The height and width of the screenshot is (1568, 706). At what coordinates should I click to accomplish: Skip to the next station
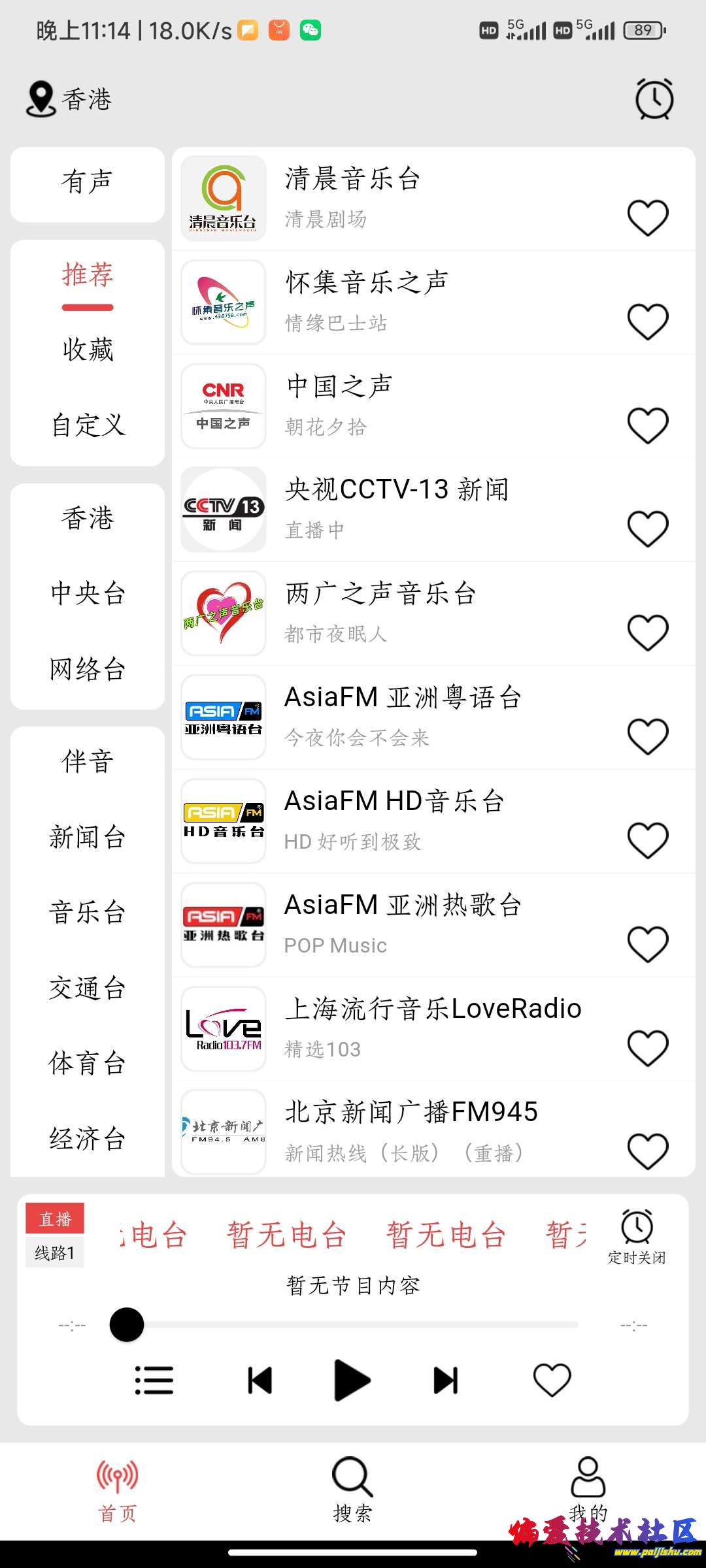[x=446, y=1380]
